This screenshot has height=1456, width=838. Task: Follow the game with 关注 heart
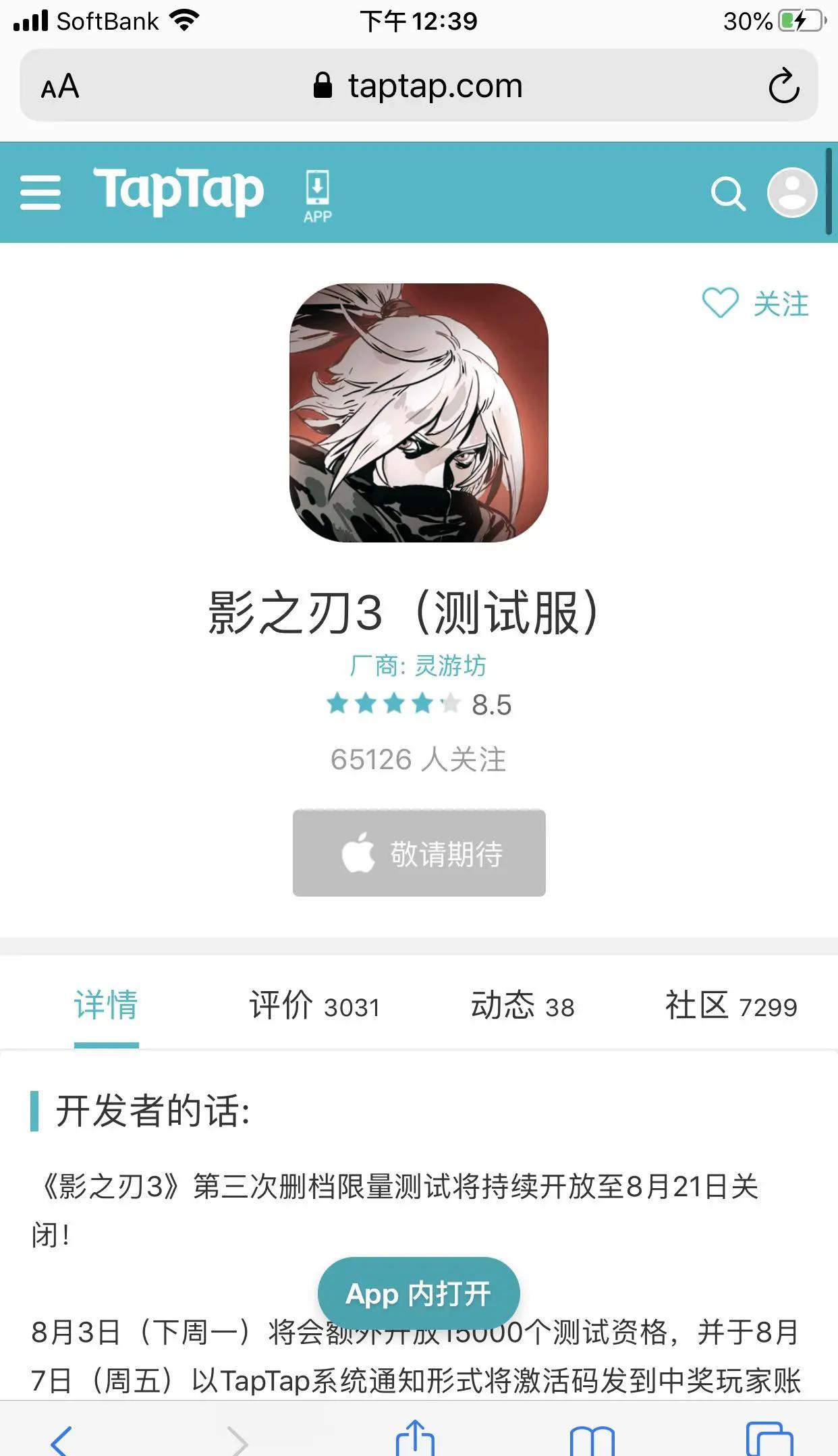coord(756,303)
